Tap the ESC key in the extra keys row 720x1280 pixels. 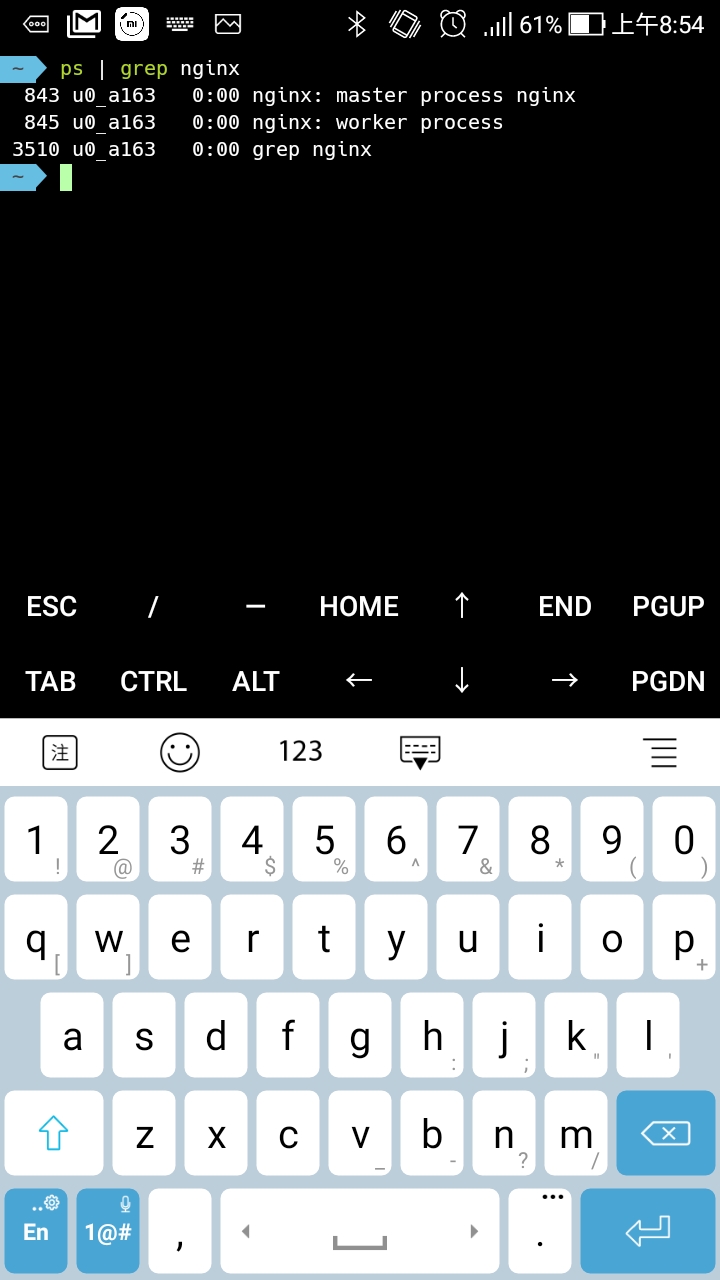(x=51, y=606)
